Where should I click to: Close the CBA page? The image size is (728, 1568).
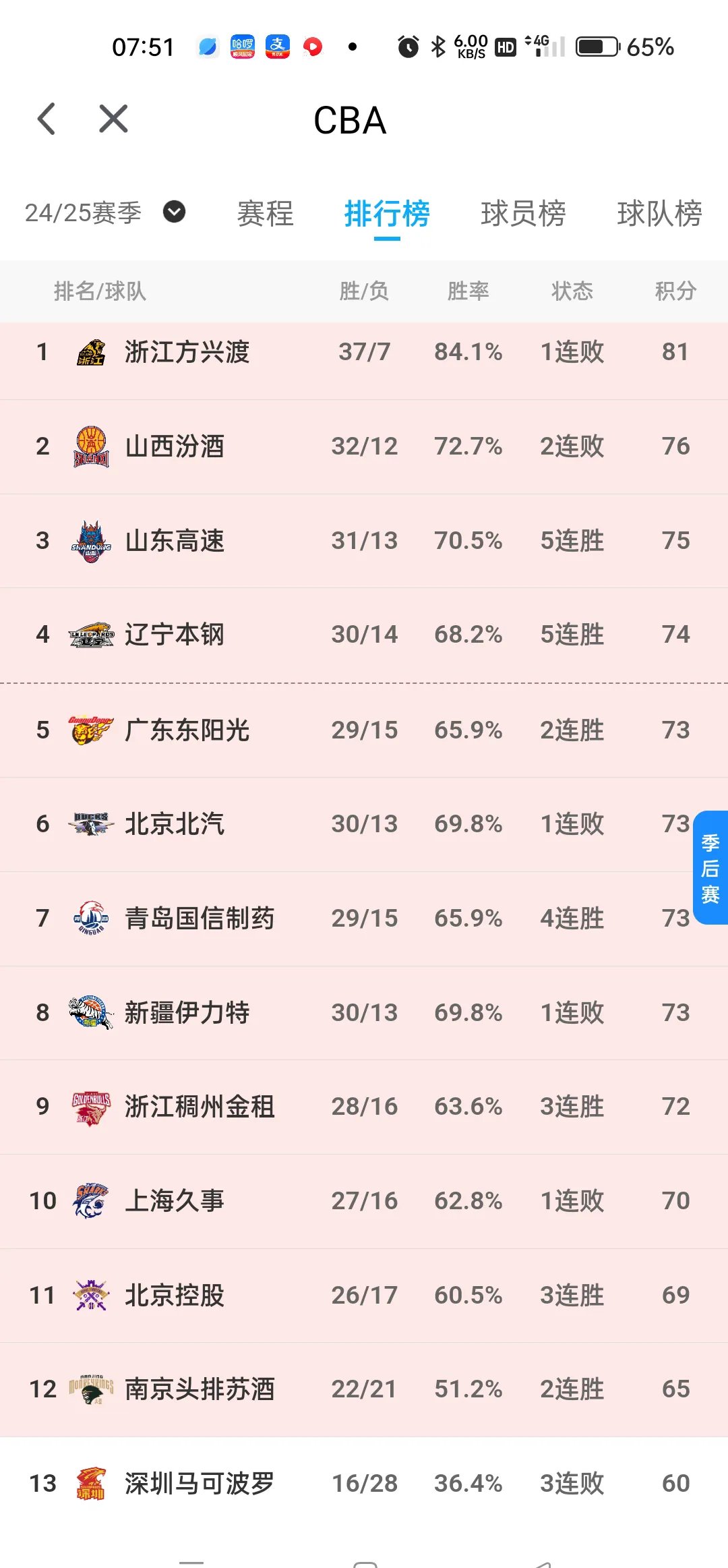(x=113, y=119)
